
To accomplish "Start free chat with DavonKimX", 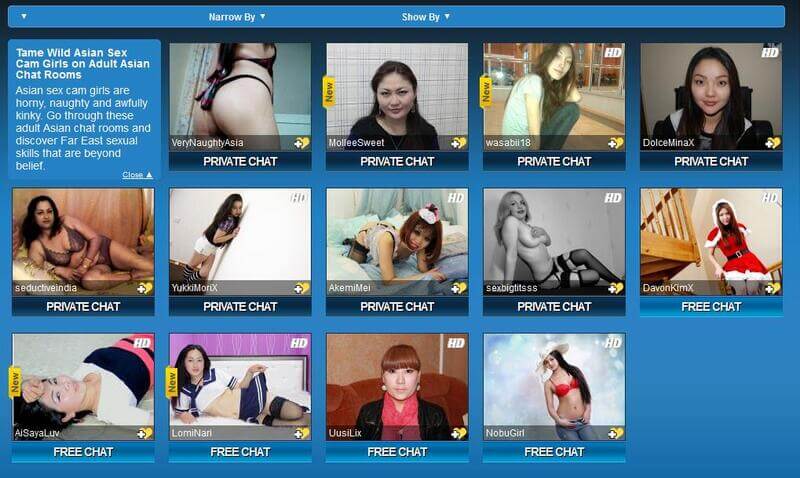I will tap(711, 306).
